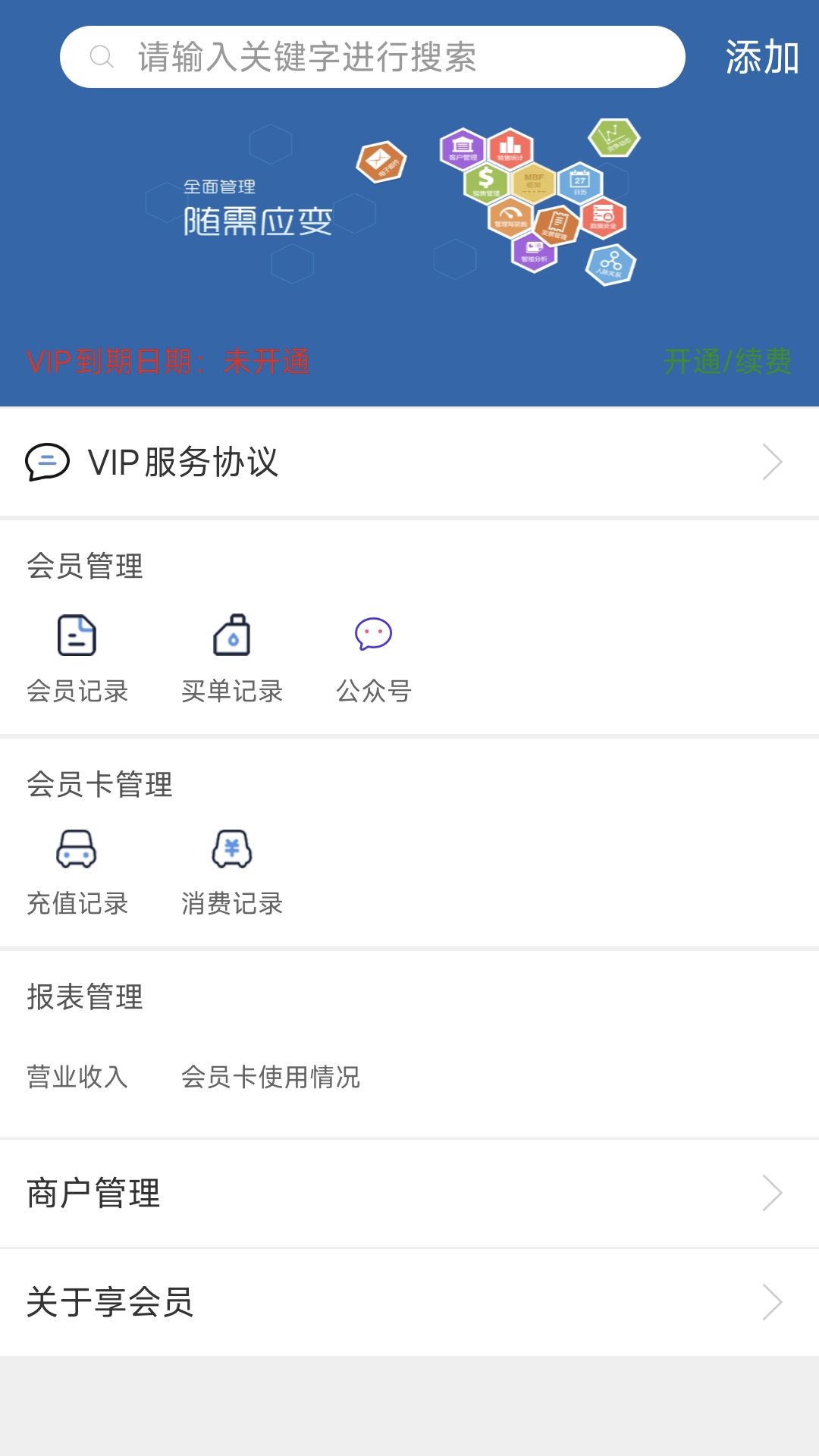The height and width of the screenshot is (1456, 819).
Task: Tap the 添加 button
Action: [x=761, y=57]
